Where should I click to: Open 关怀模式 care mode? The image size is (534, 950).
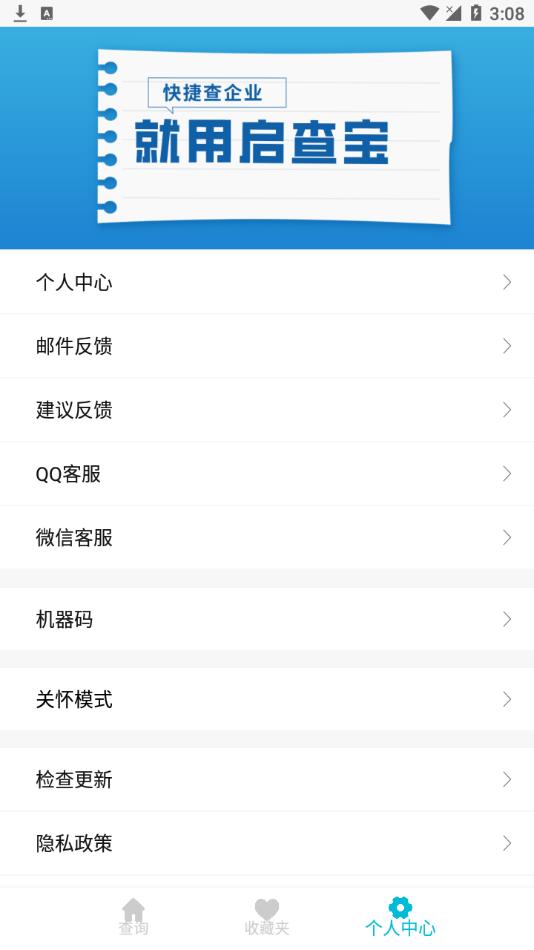(x=267, y=699)
